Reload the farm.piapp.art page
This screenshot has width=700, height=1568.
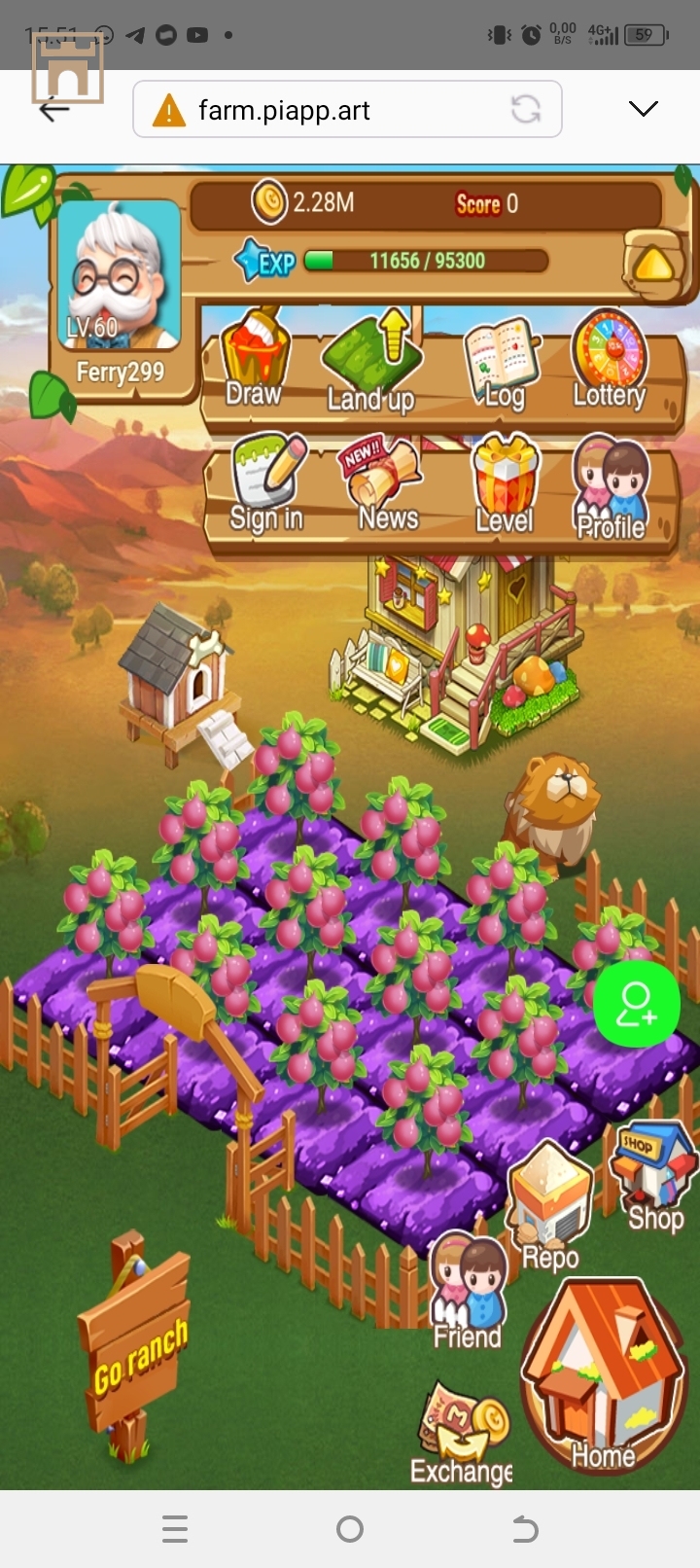point(526,109)
